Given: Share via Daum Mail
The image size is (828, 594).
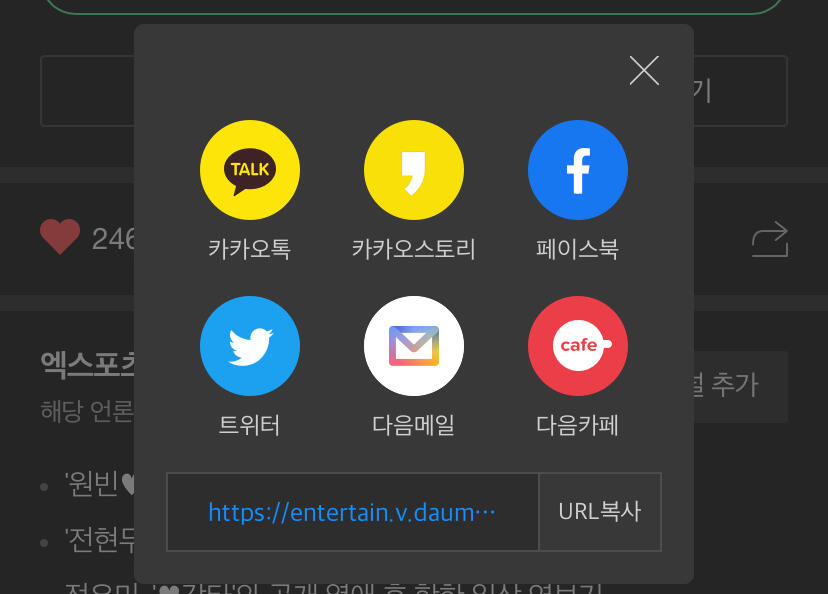Looking at the screenshot, I should coord(414,346).
